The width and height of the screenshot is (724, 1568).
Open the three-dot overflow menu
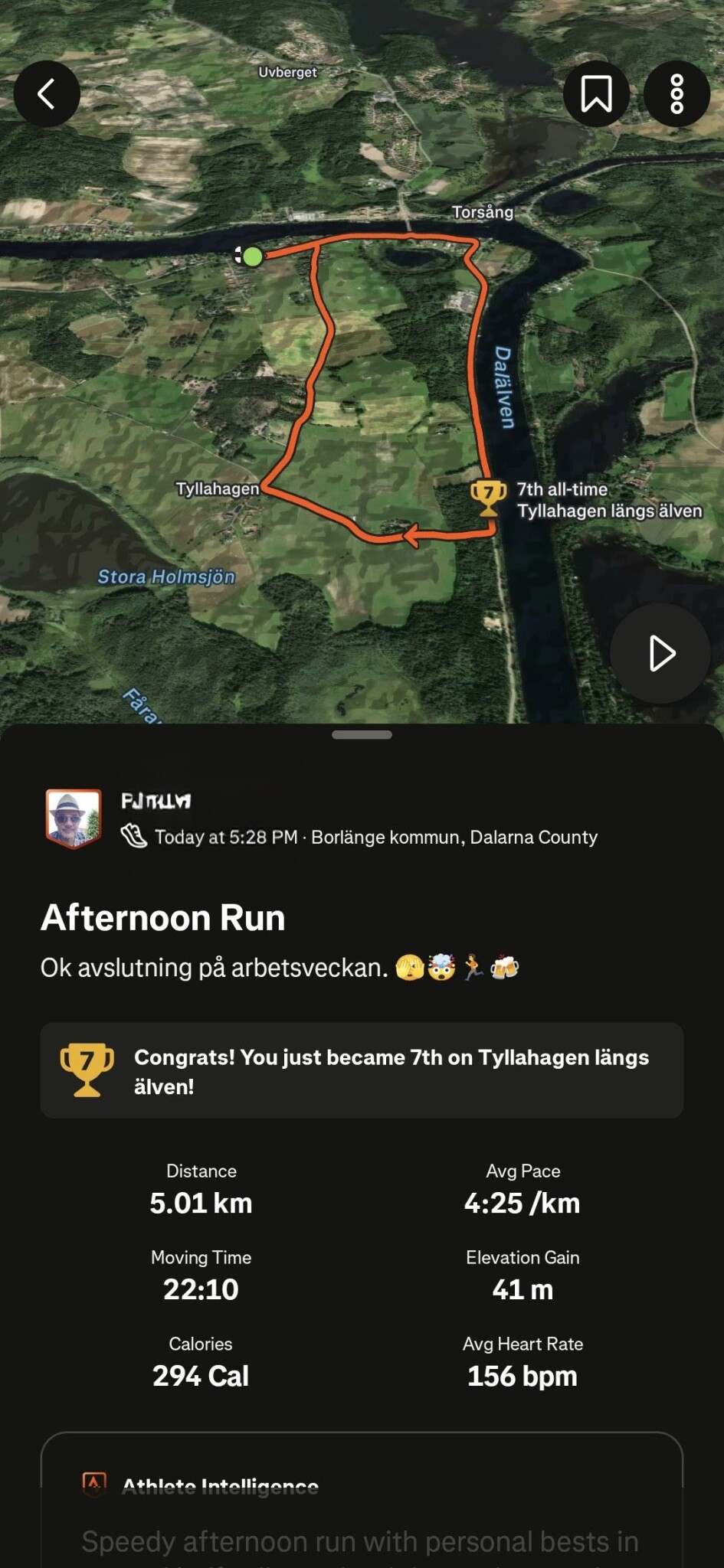click(x=676, y=94)
